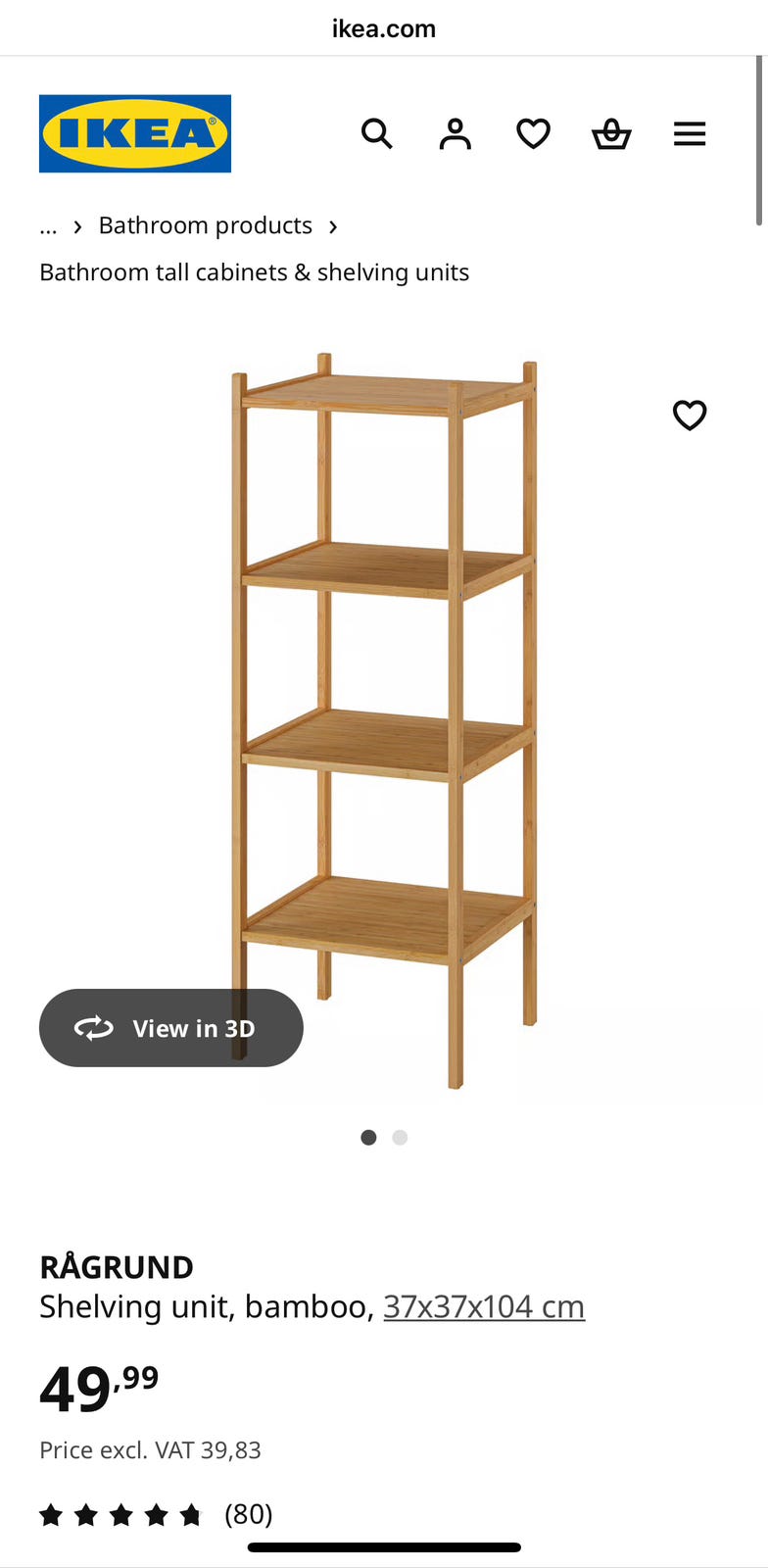Open the favourites heart in the header
Viewport: 768px width, 1568px height.
533,133
